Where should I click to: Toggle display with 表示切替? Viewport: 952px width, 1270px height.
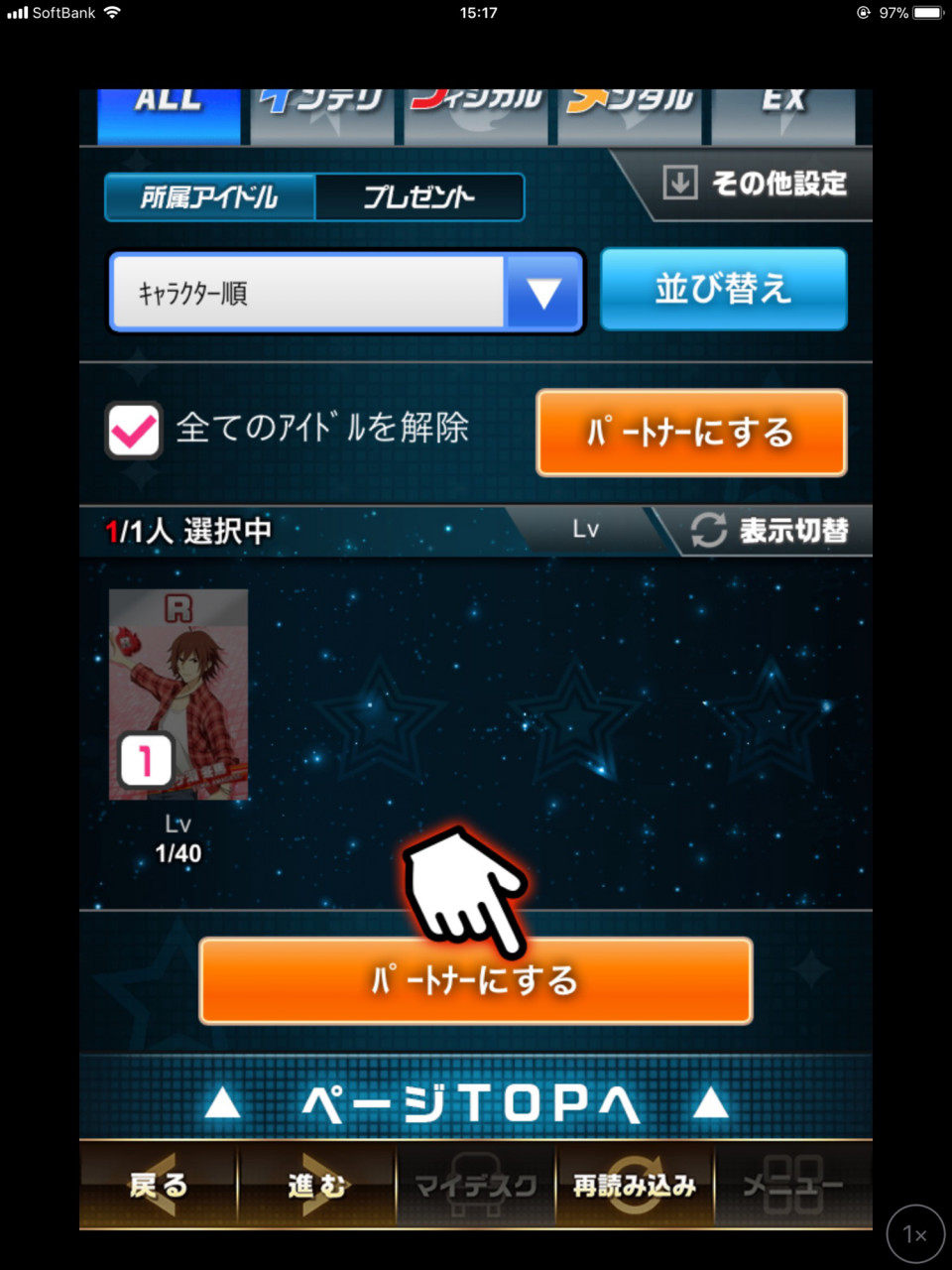[x=770, y=530]
